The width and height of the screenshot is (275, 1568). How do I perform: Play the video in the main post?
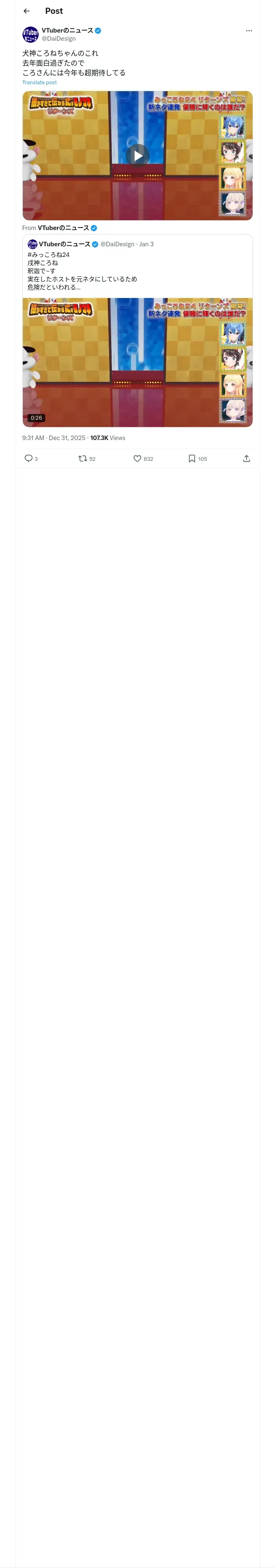(x=138, y=155)
